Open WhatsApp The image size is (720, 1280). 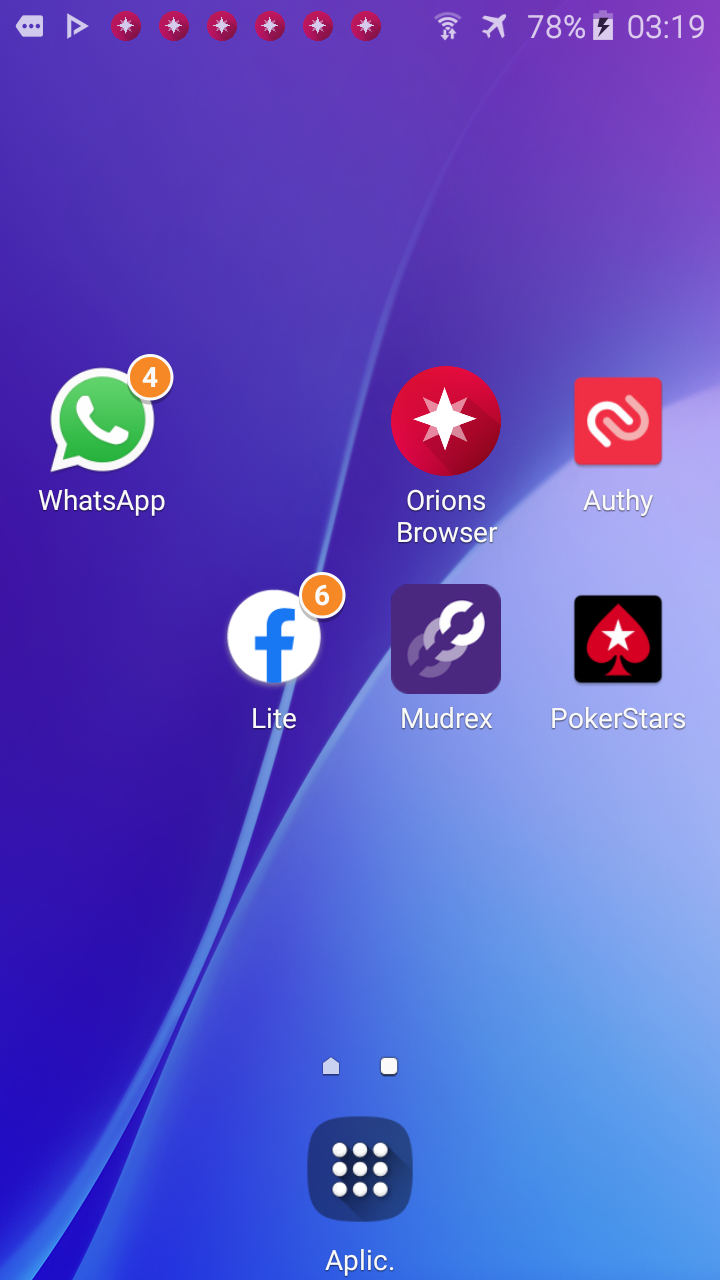point(102,422)
